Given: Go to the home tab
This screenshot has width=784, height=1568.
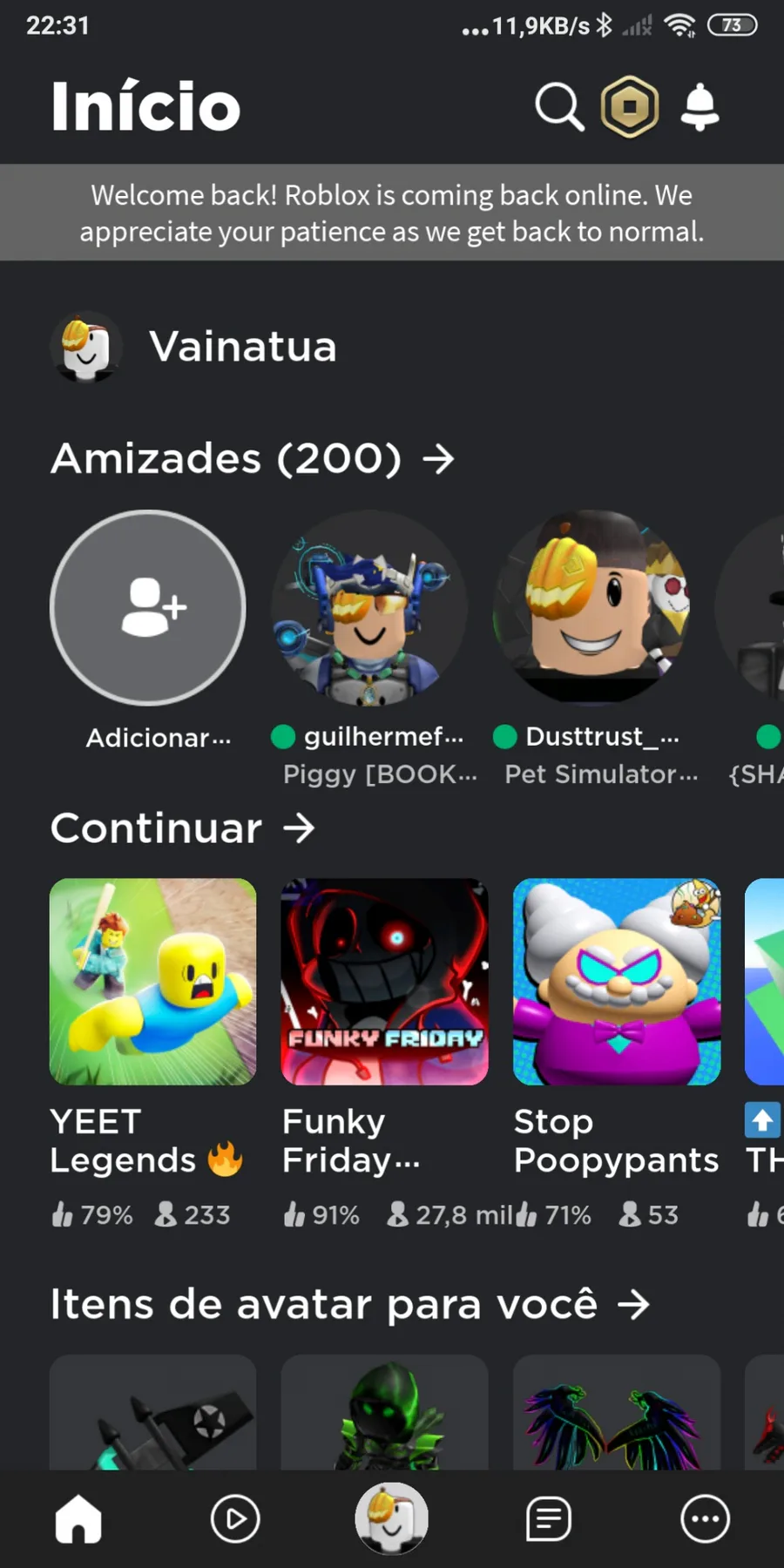Looking at the screenshot, I should pos(78,1519).
